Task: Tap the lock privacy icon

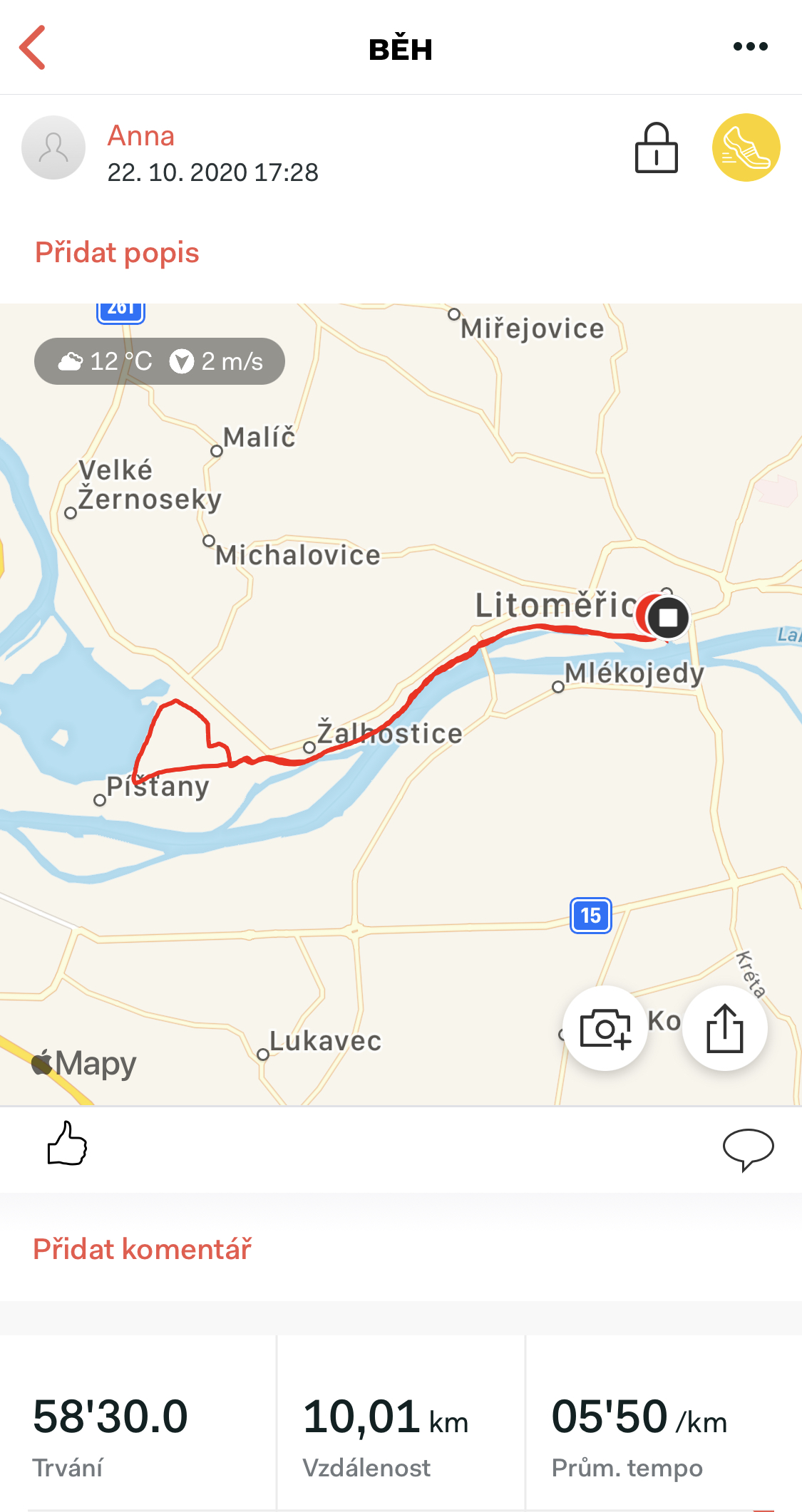Action: [x=656, y=148]
